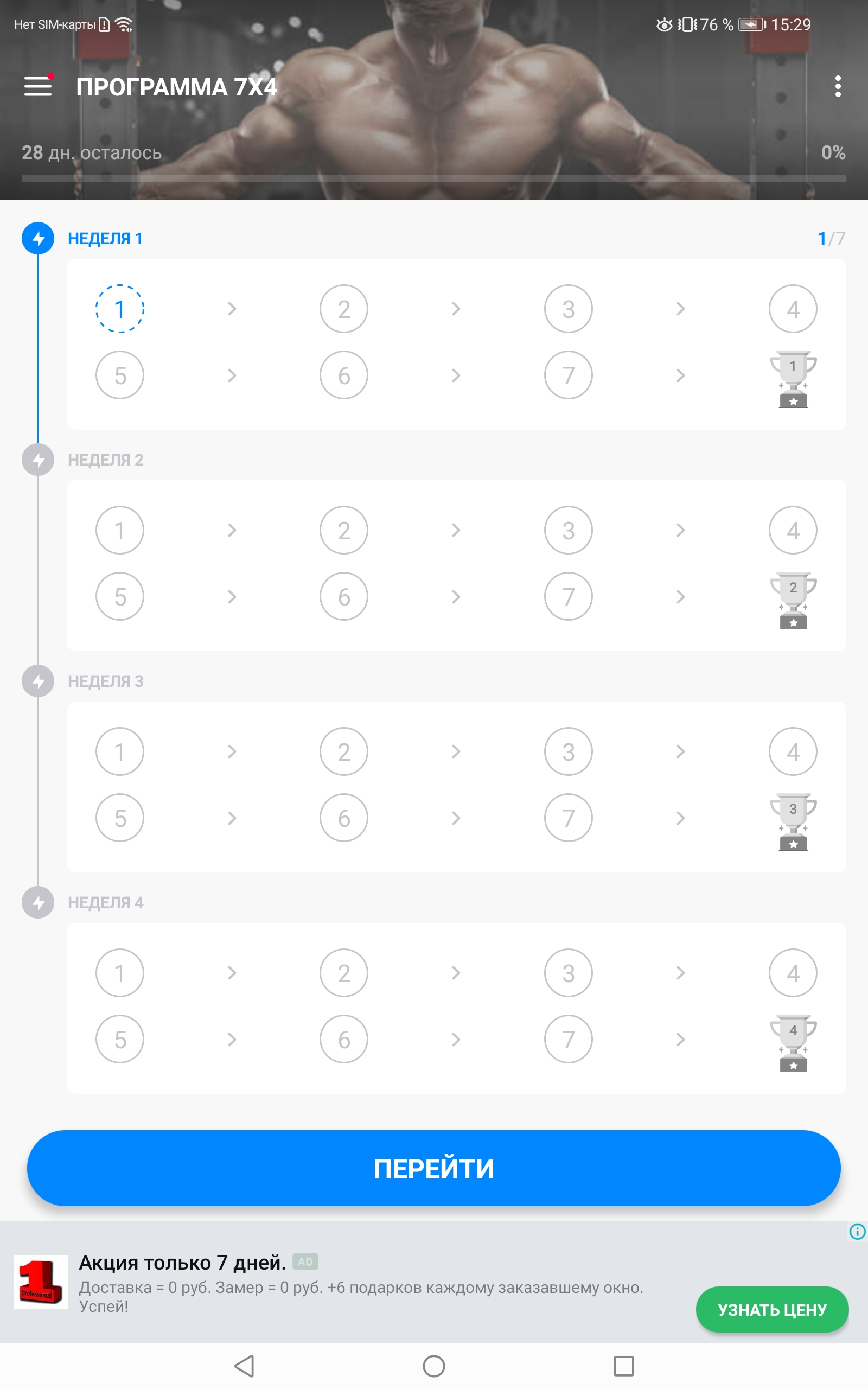Go back with system back button
Image resolution: width=868 pixels, height=1389 pixels.
point(245,1366)
